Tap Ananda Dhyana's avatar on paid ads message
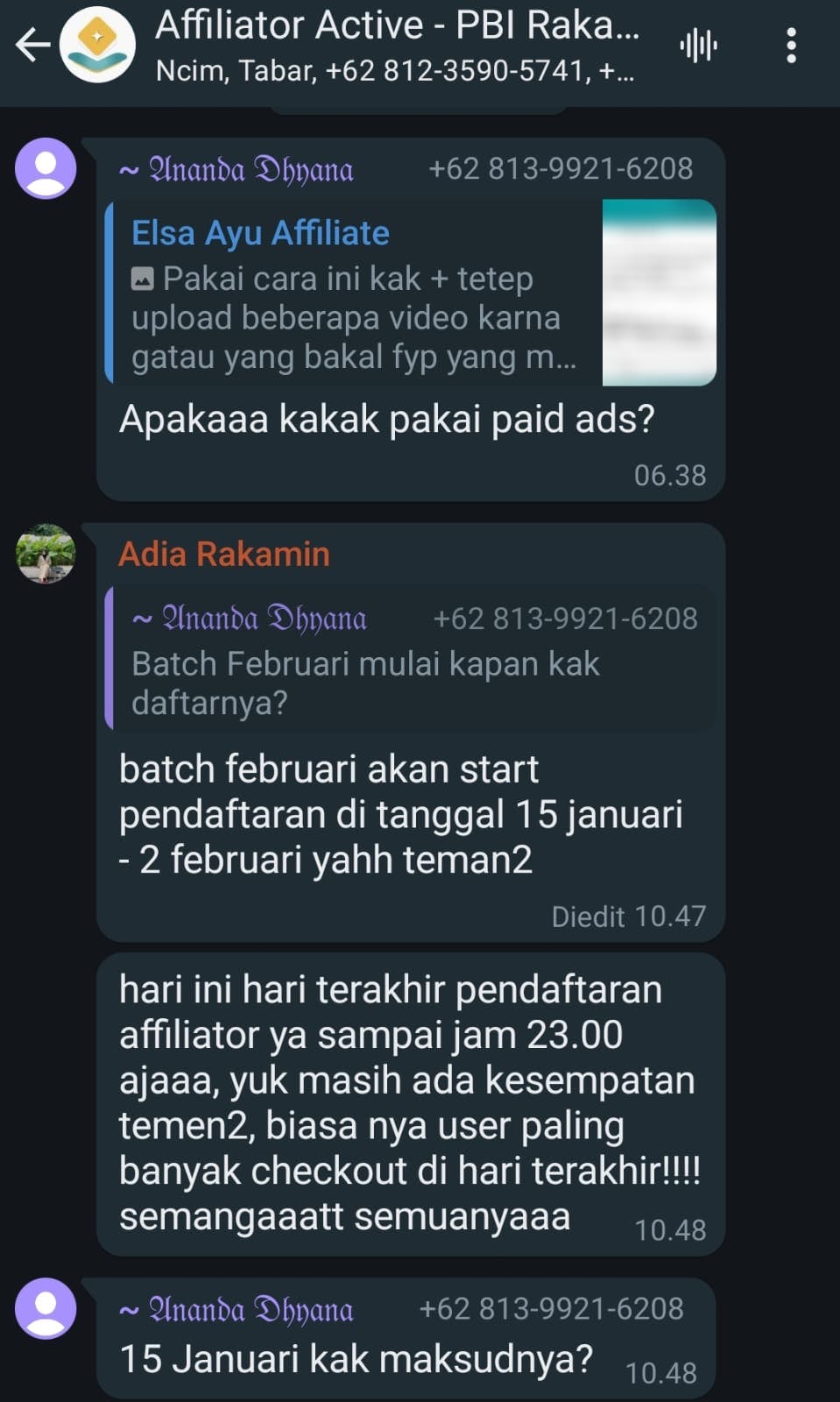Viewport: 840px width, 1402px height. click(x=46, y=168)
